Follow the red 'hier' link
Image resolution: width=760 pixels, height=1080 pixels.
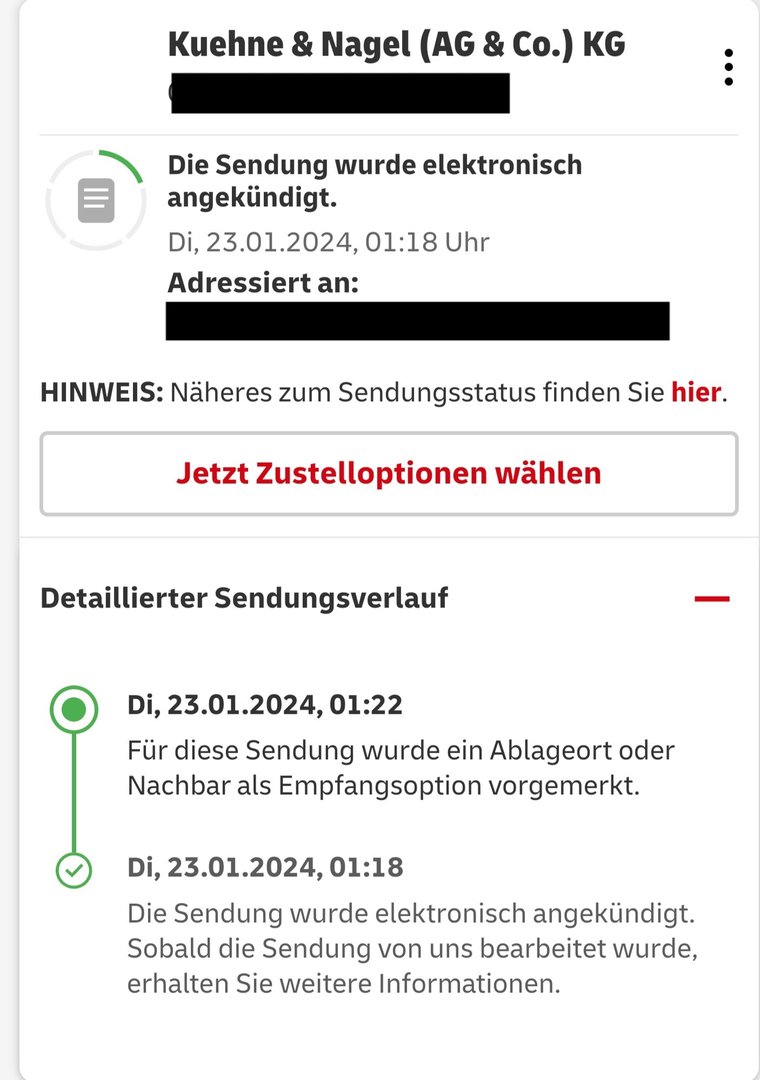pos(695,392)
